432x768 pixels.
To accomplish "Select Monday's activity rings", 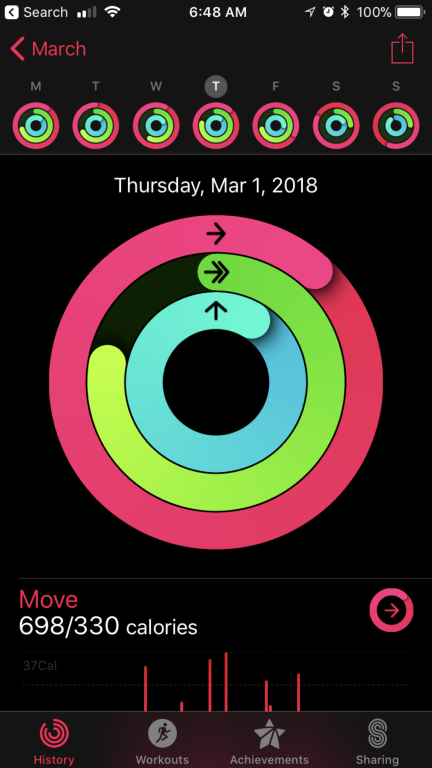I will click(36, 125).
